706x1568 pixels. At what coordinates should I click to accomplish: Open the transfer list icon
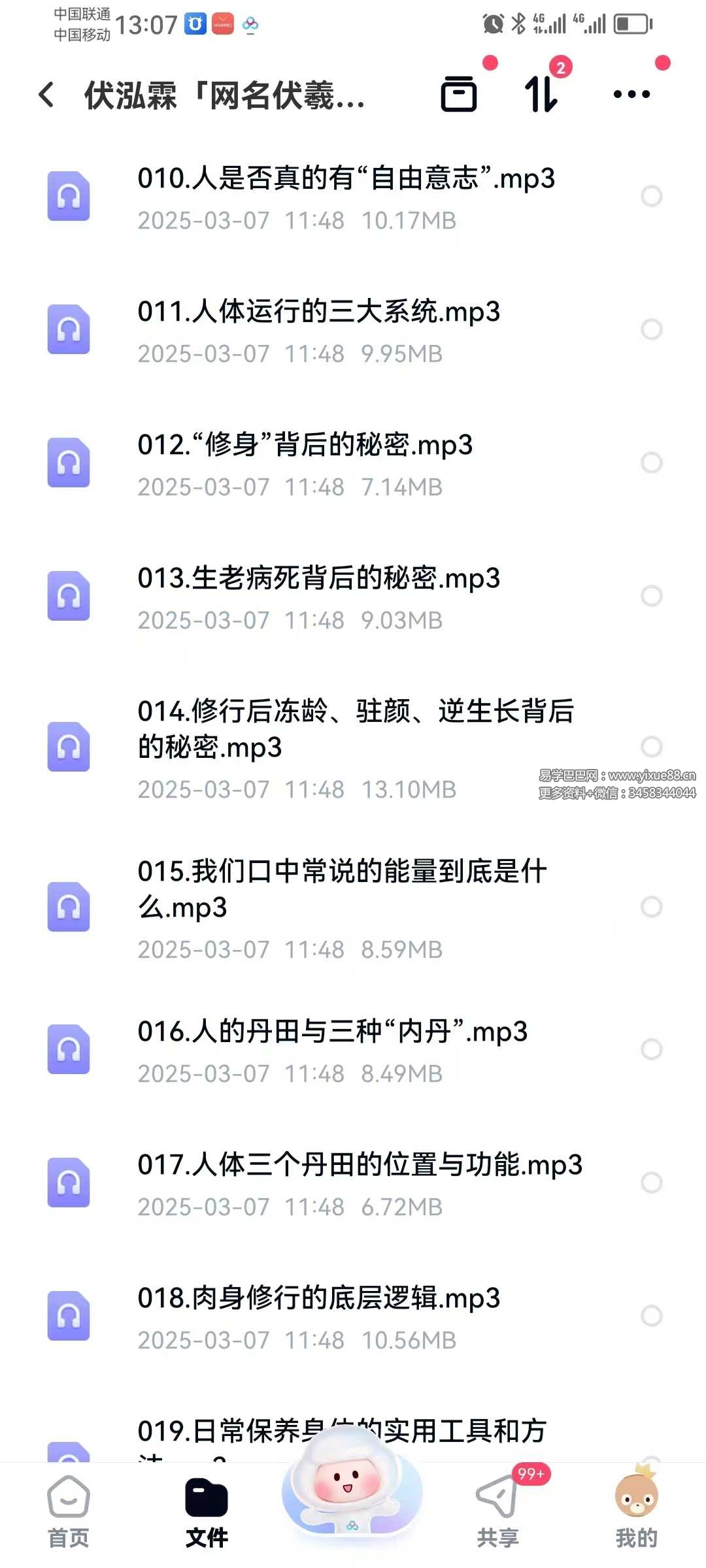[541, 94]
